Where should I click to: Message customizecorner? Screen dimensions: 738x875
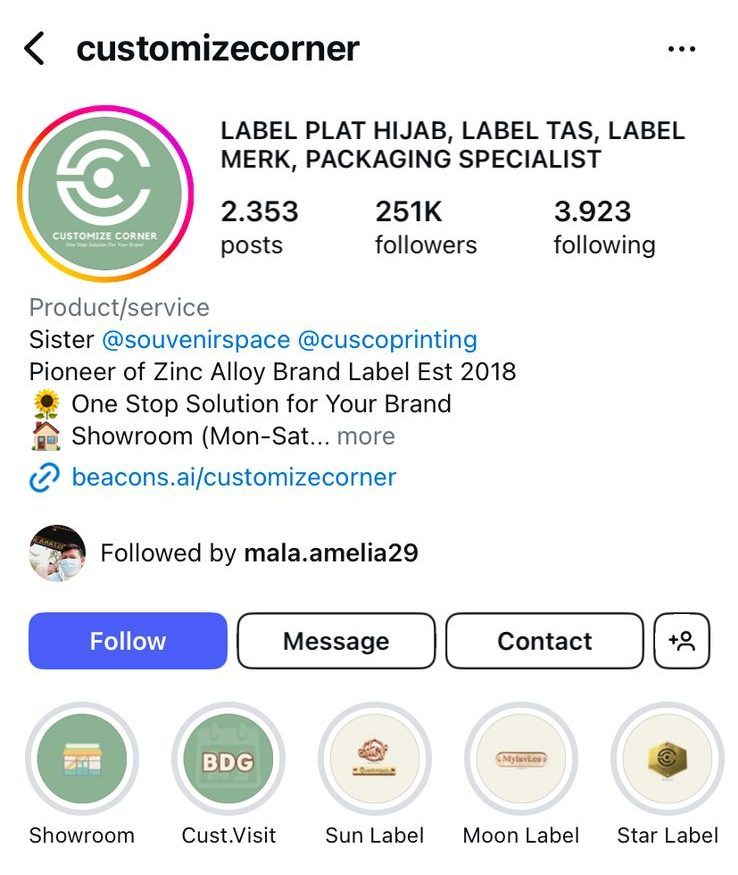click(336, 641)
